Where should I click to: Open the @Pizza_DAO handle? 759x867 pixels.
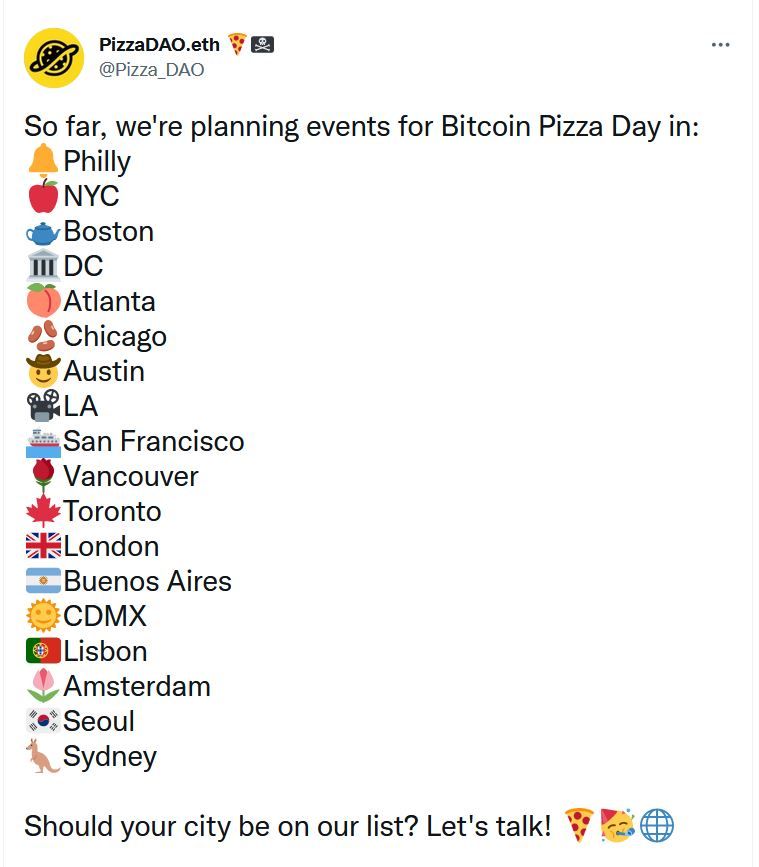click(151, 69)
